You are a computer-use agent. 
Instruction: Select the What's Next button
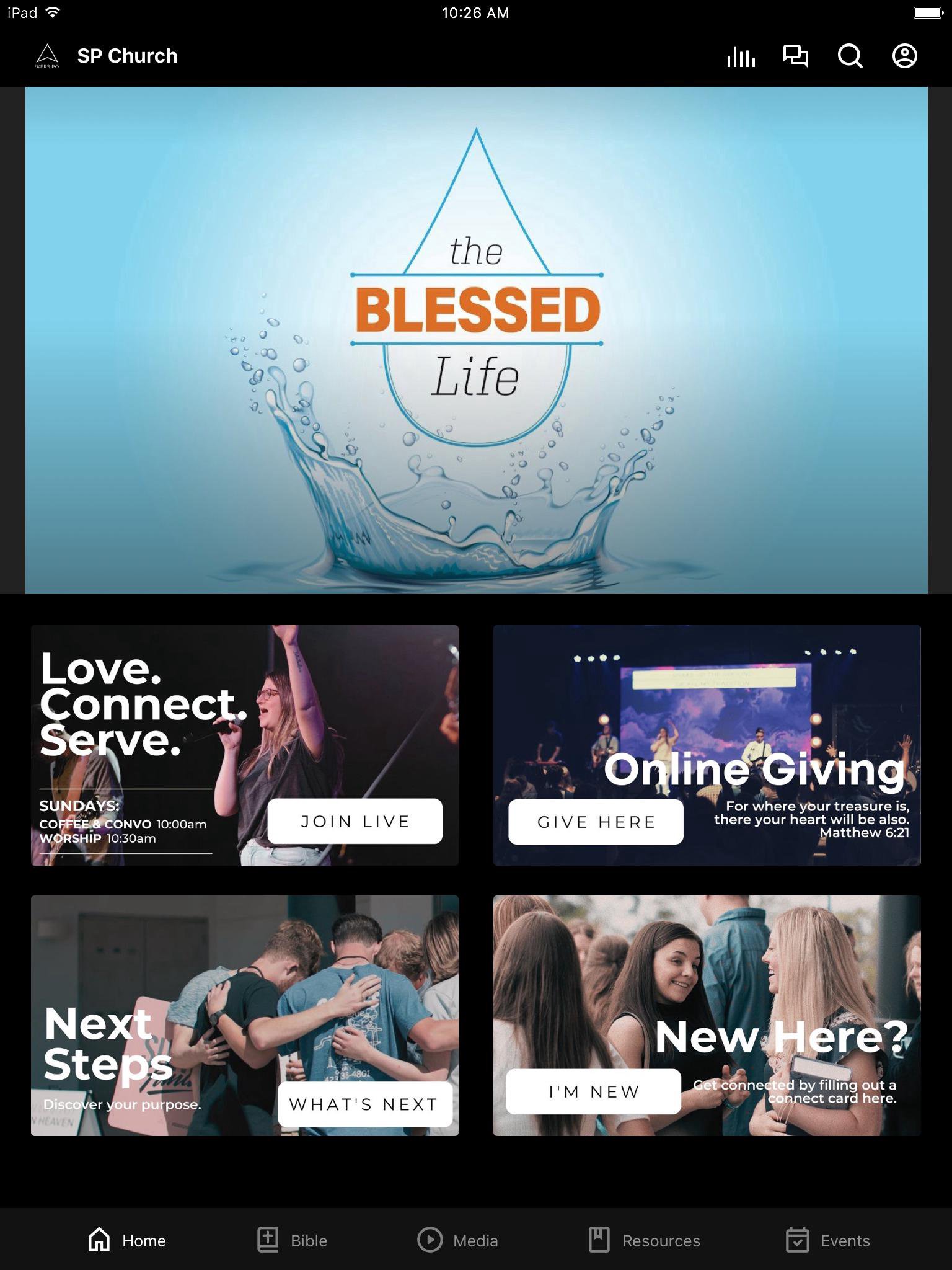pyautogui.click(x=364, y=1104)
